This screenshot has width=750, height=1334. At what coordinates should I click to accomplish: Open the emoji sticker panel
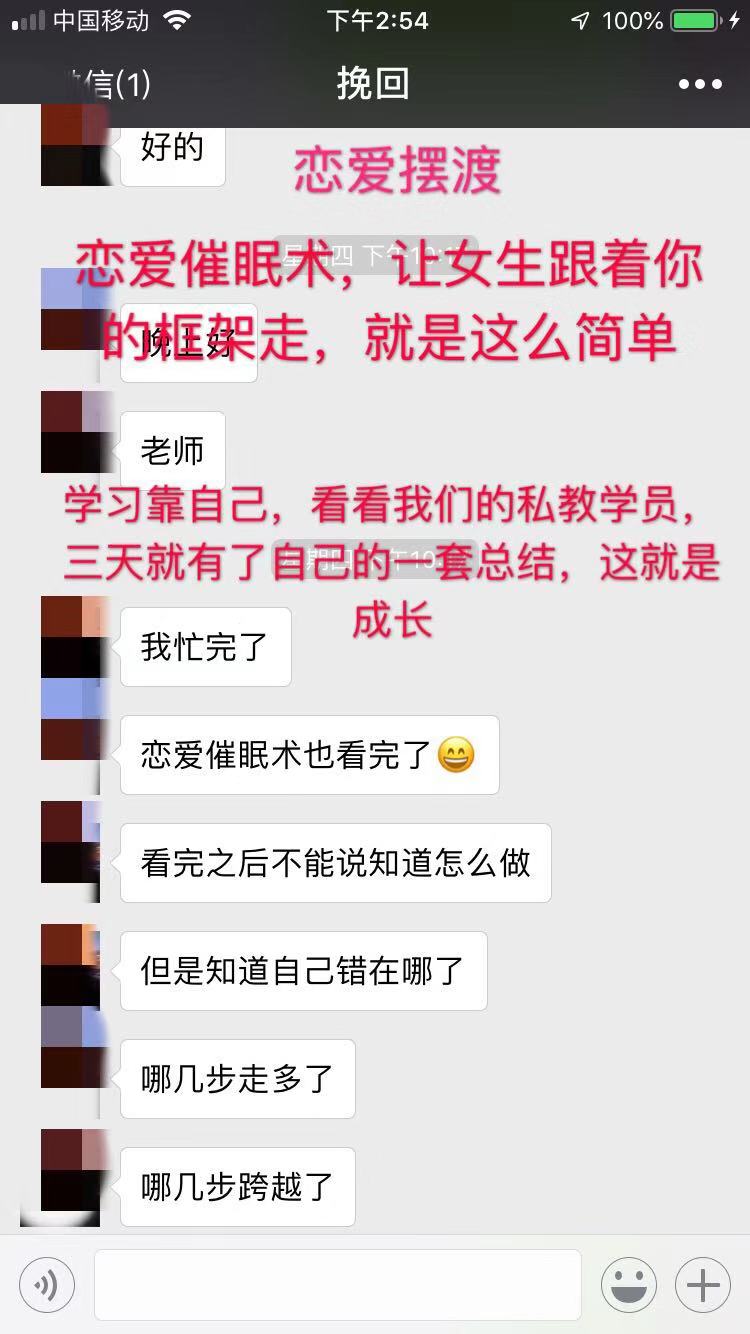[x=628, y=1285]
